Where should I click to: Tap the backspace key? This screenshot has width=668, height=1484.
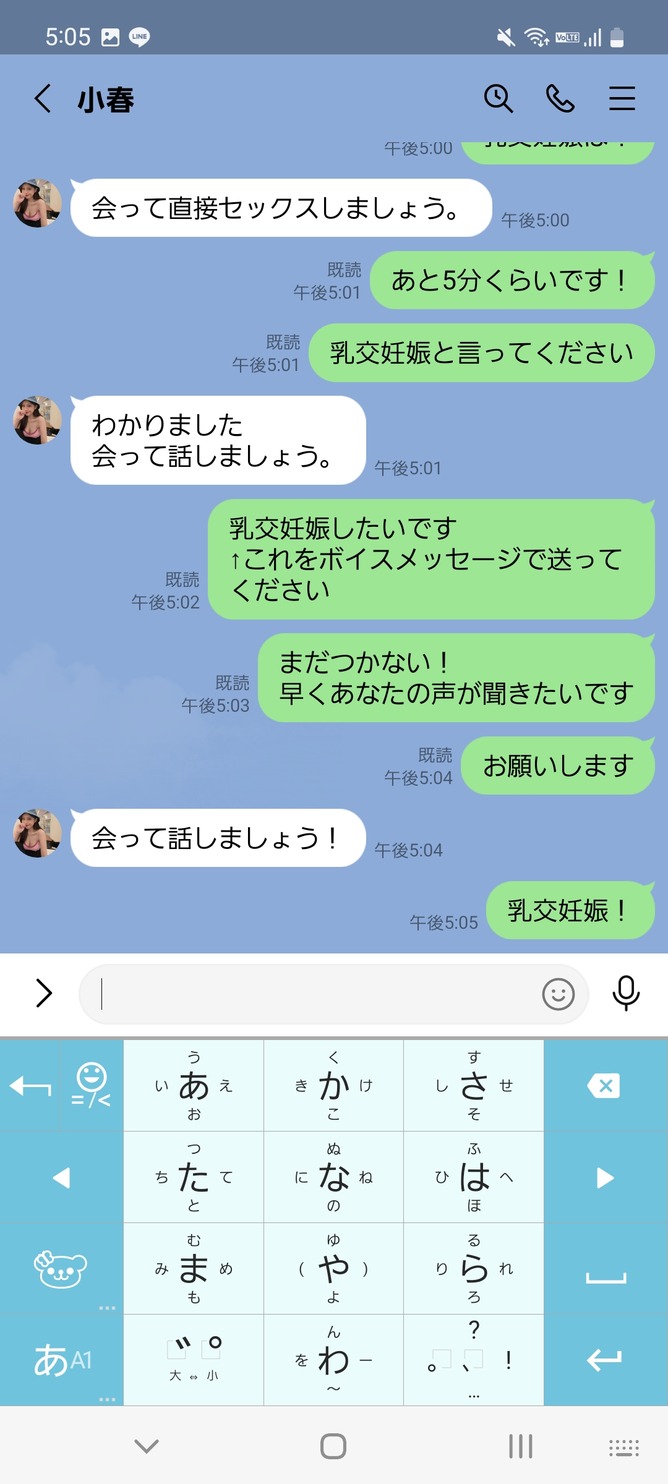click(604, 1086)
